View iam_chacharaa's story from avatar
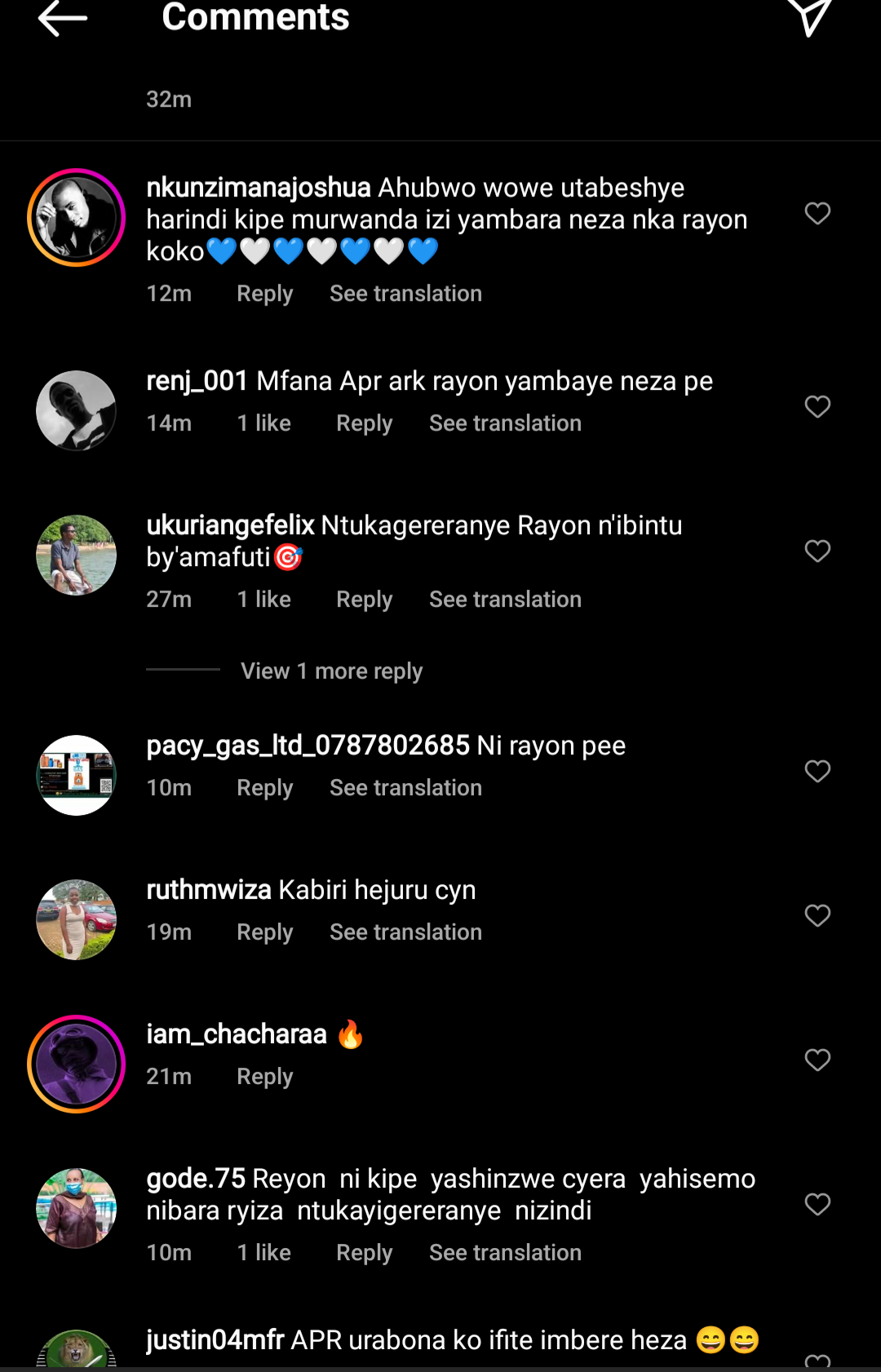881x1372 pixels. [76, 1064]
